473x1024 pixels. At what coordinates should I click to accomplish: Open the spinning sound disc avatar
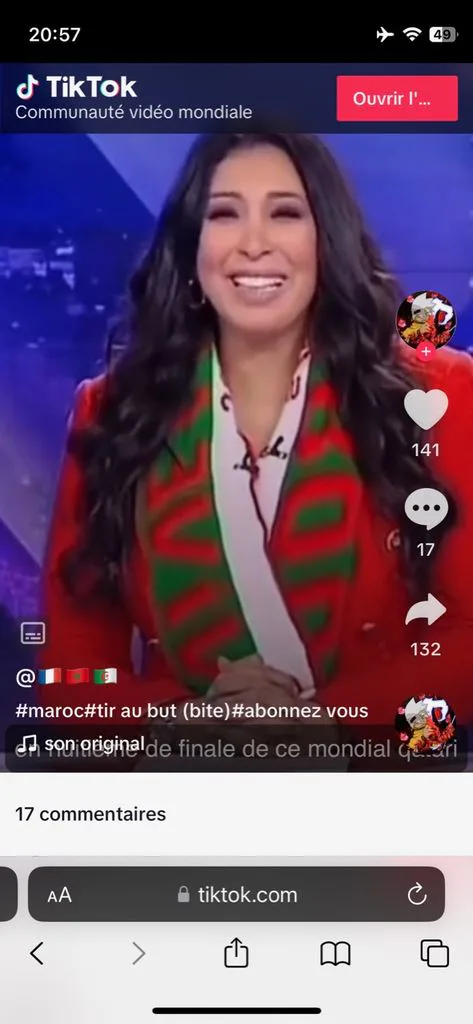425,724
